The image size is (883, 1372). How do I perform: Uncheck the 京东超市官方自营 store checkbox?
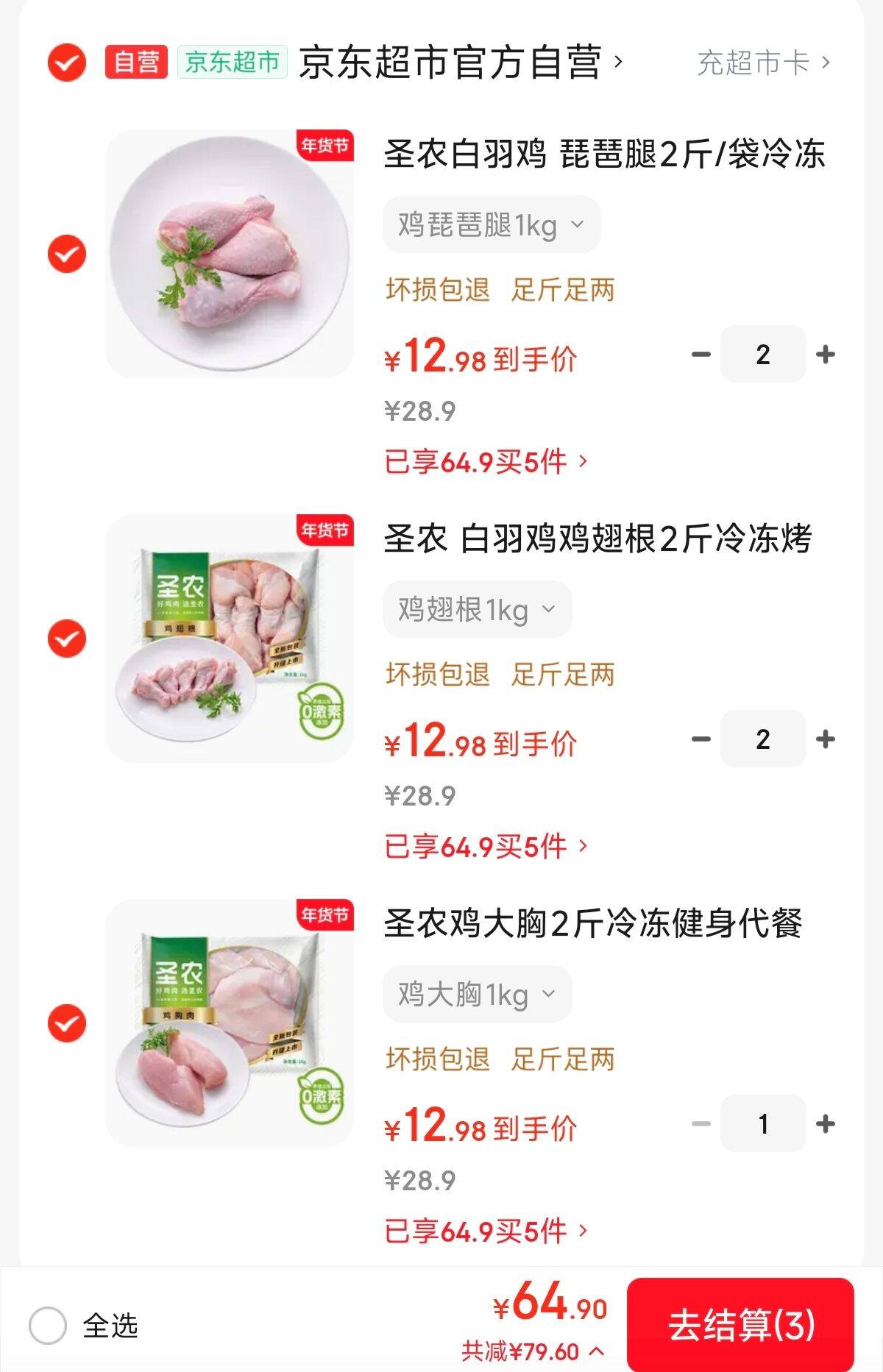tap(67, 62)
